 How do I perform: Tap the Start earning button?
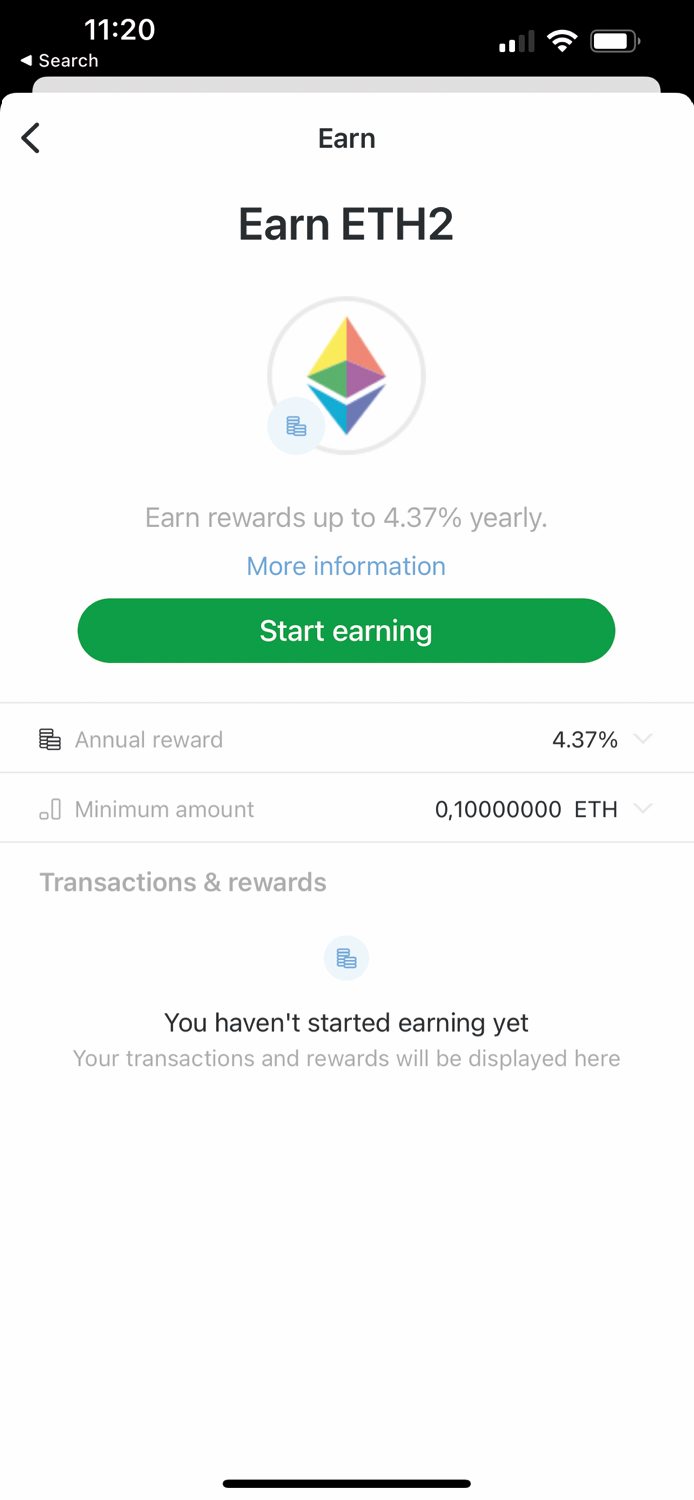tap(346, 631)
